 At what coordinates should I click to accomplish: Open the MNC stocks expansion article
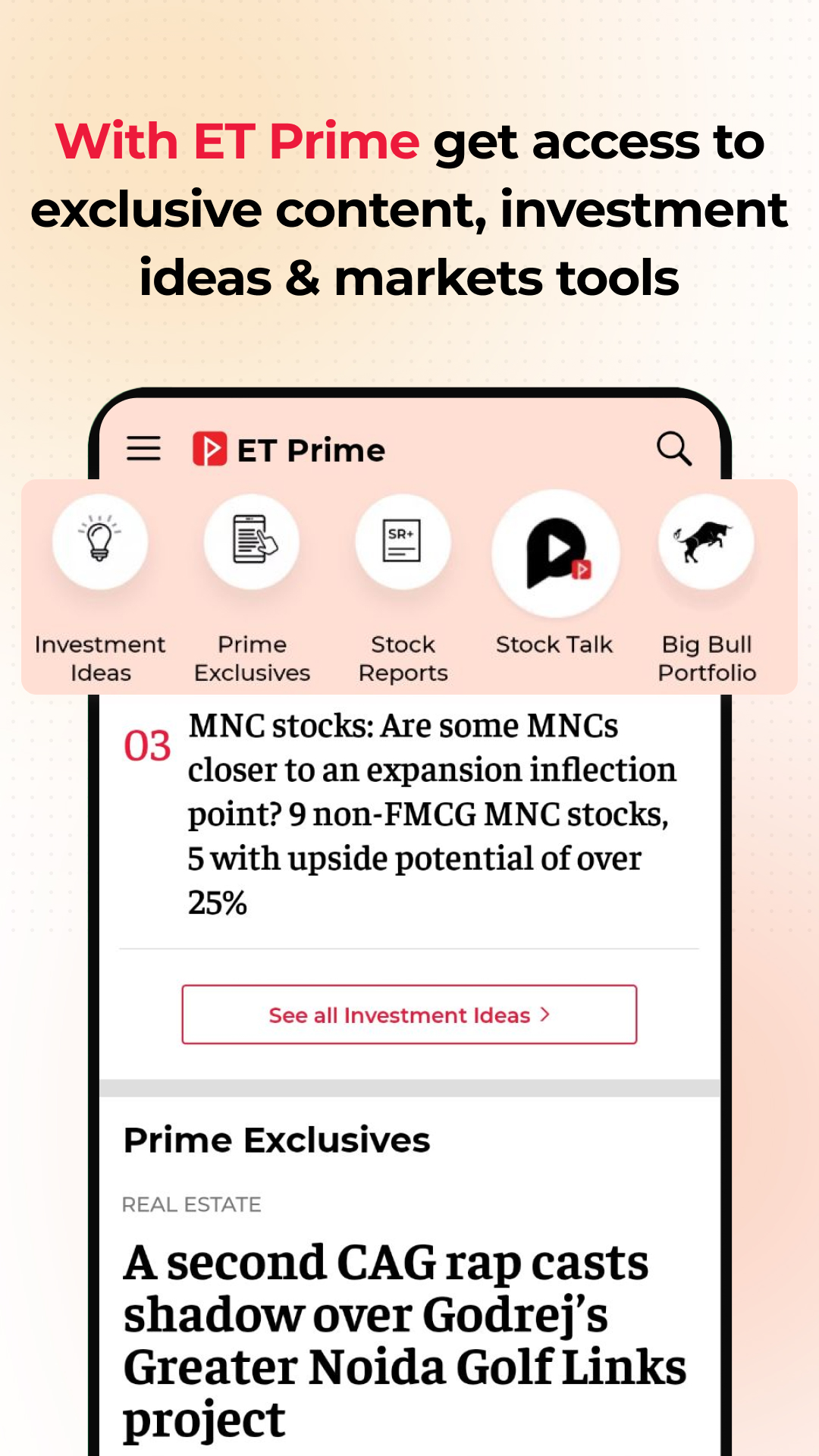point(432,813)
